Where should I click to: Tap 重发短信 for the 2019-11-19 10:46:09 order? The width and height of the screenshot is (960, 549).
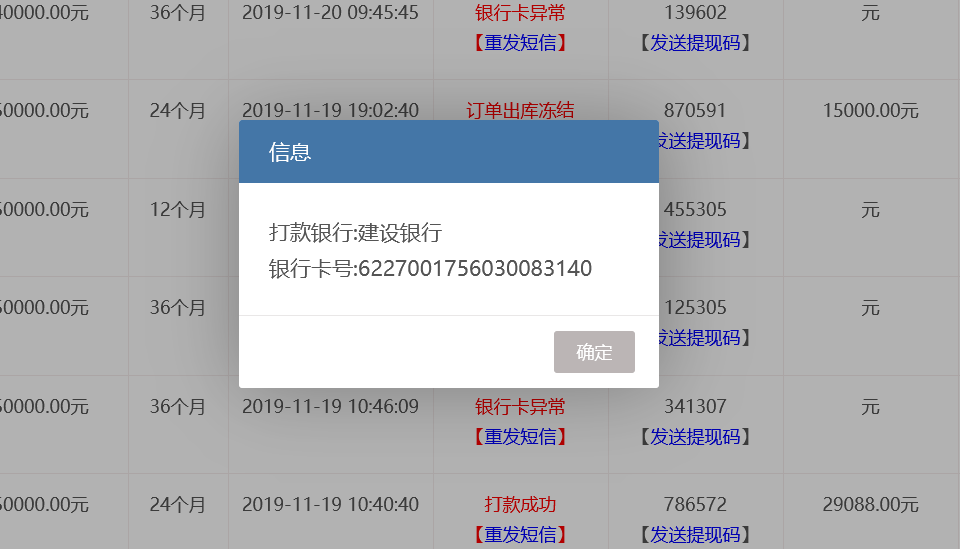(520, 437)
